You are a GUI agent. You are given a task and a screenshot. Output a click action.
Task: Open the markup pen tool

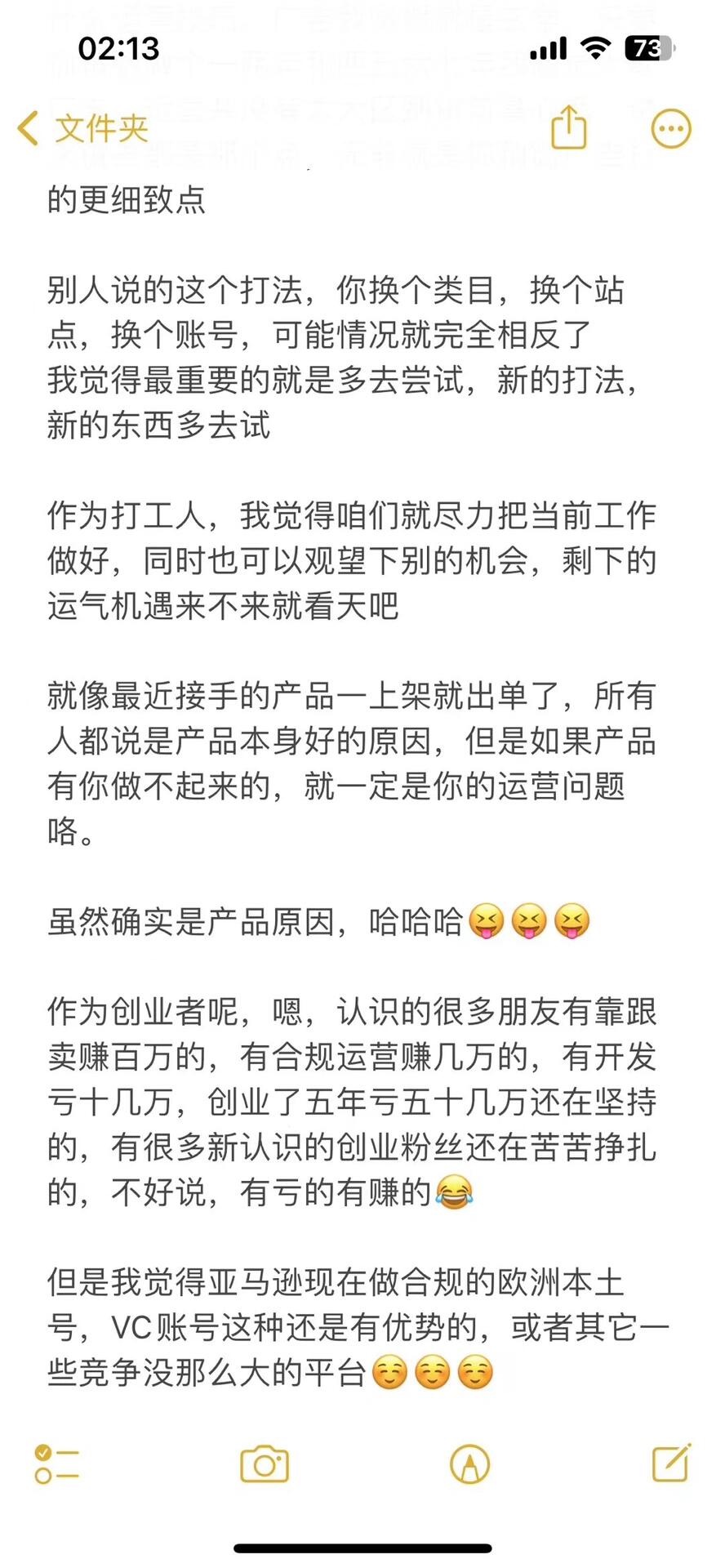point(469,1463)
